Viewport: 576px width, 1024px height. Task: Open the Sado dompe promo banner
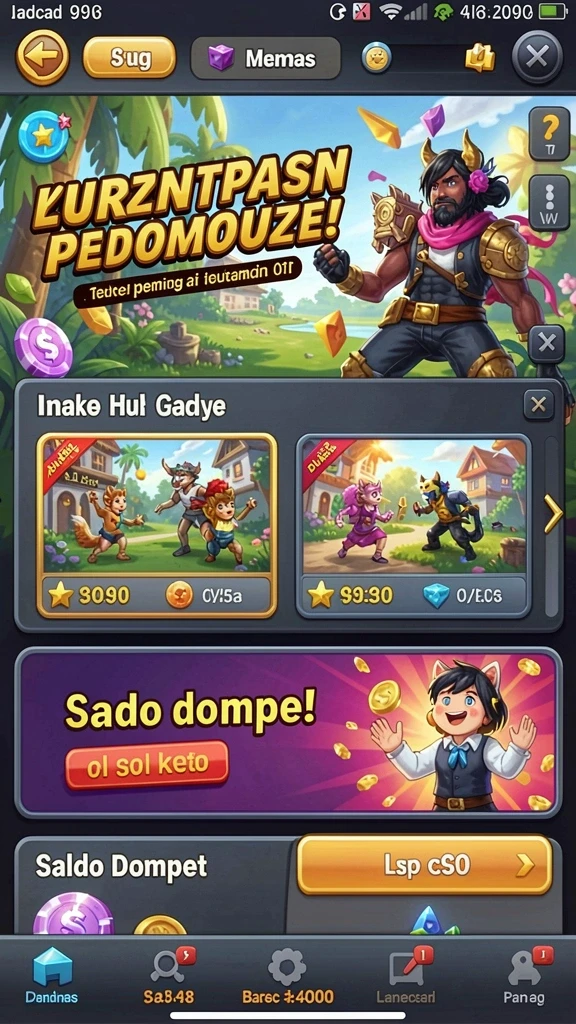point(288,733)
